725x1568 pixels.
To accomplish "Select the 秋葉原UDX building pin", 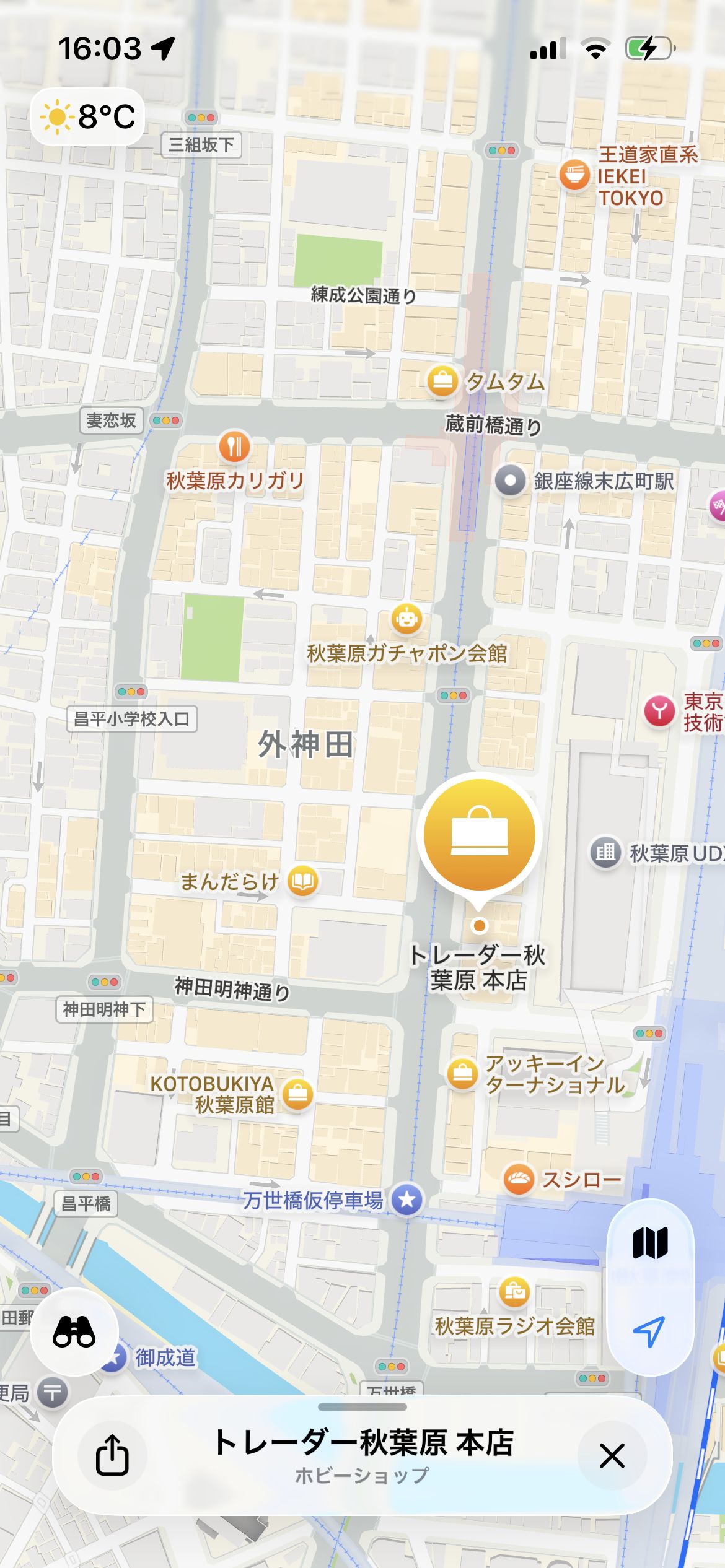I will coord(605,853).
